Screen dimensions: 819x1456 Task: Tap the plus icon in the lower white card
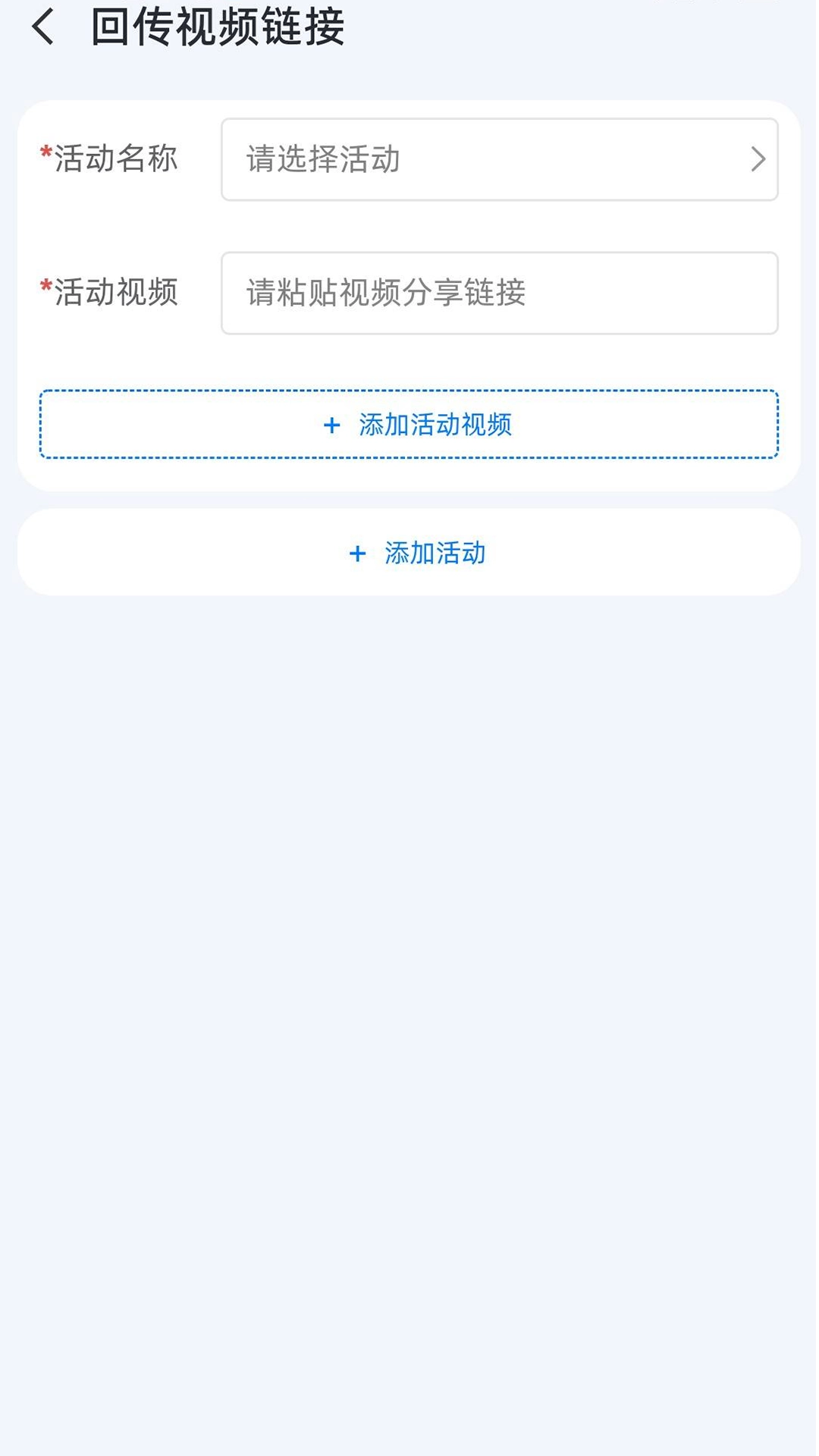[357, 554]
